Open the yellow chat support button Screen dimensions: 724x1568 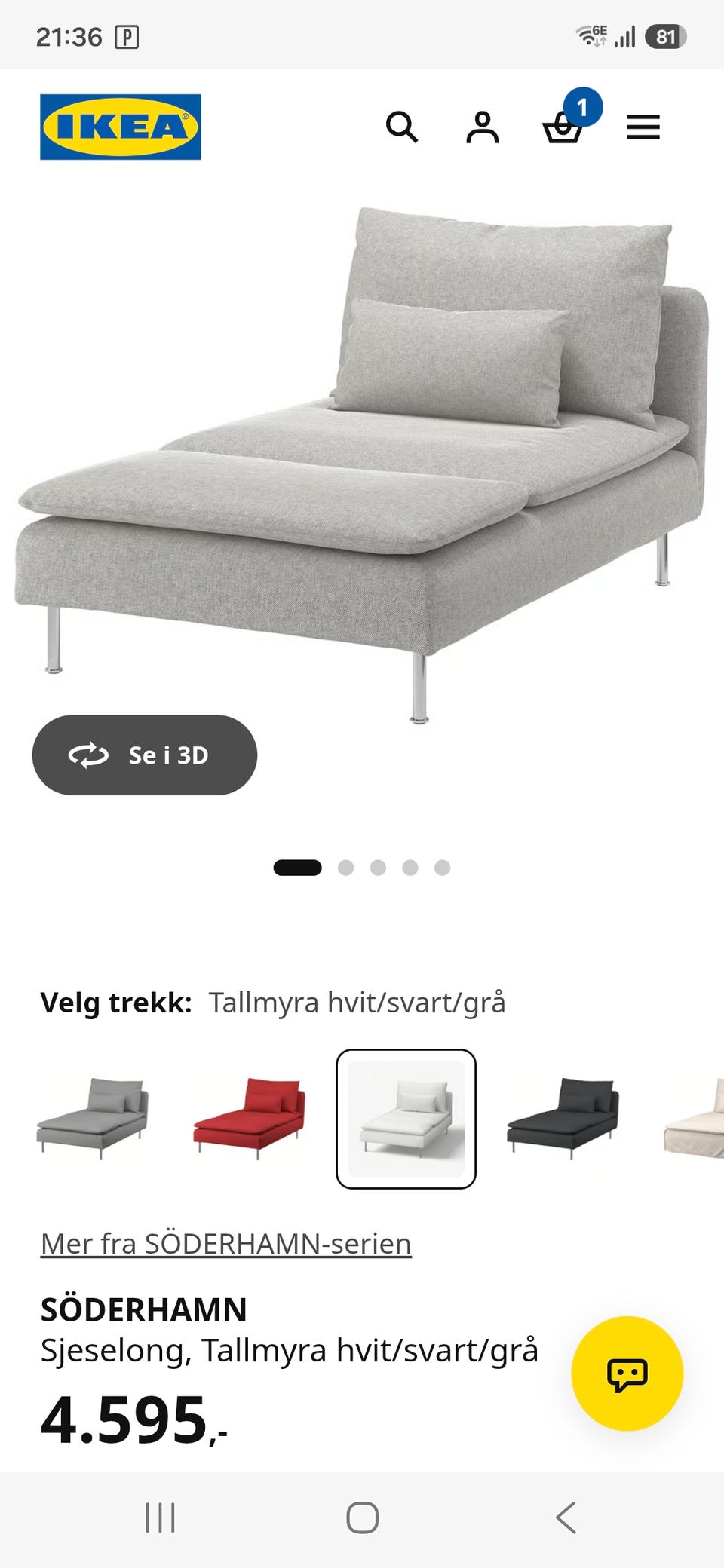tap(627, 1374)
